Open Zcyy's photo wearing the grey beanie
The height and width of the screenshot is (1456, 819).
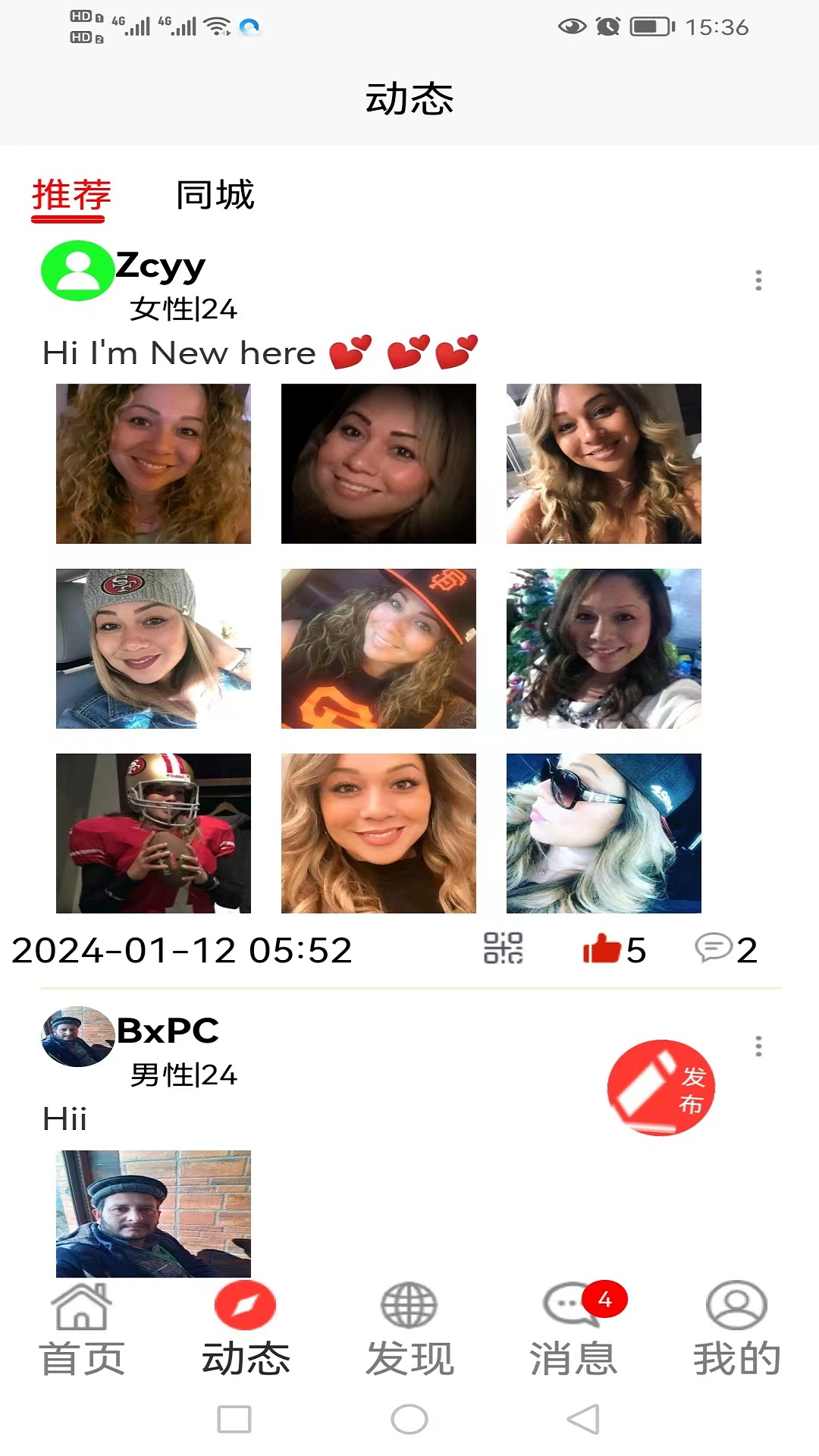(153, 648)
